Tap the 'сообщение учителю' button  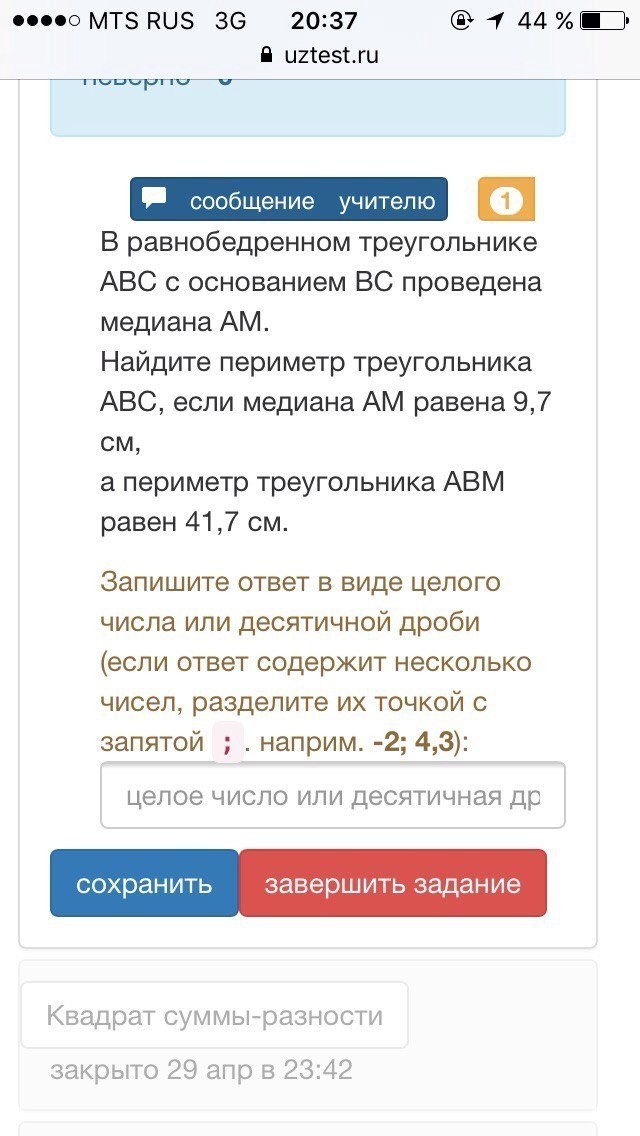point(289,200)
